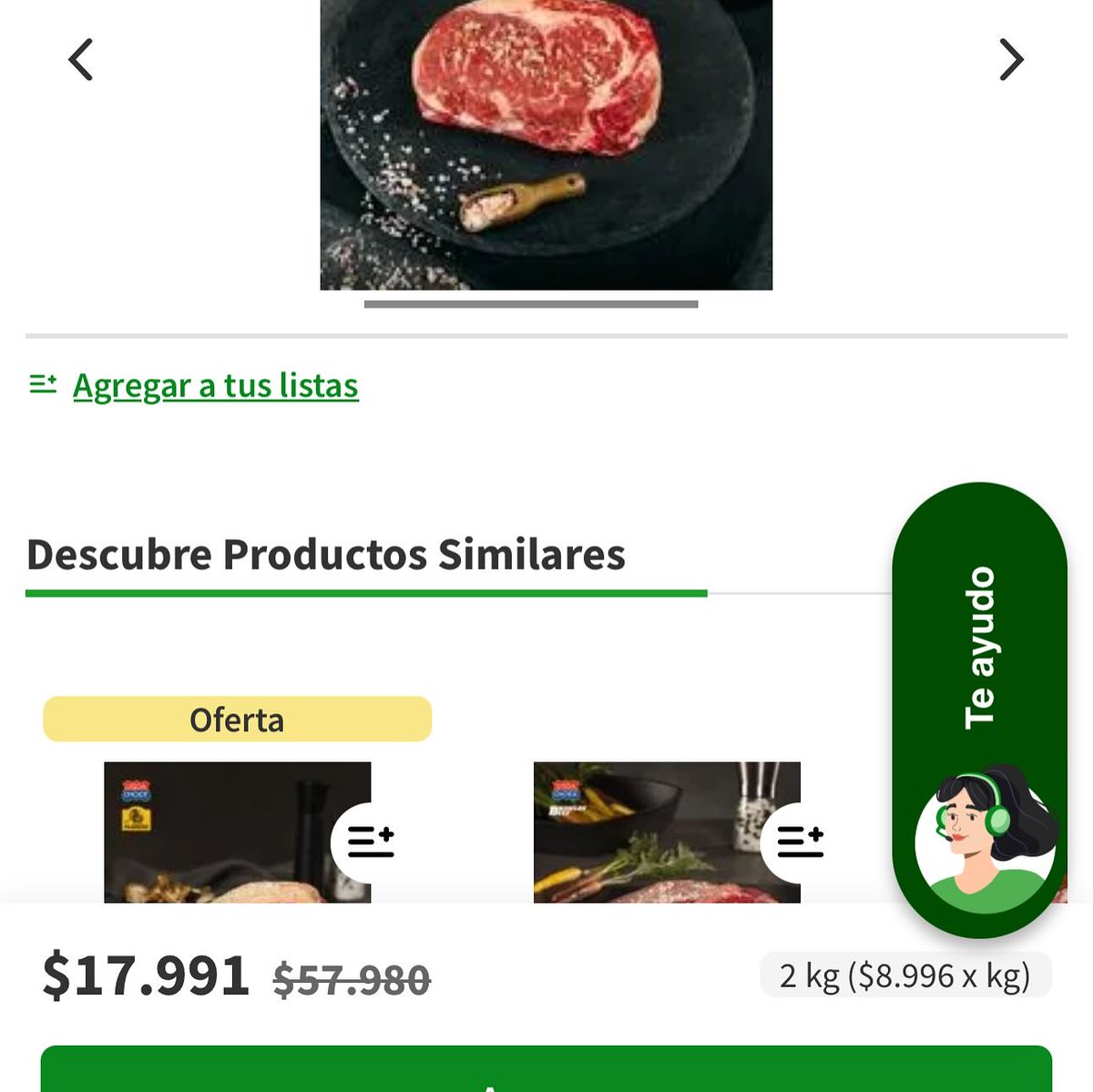Open the ribeye steak product photo

tap(546, 146)
